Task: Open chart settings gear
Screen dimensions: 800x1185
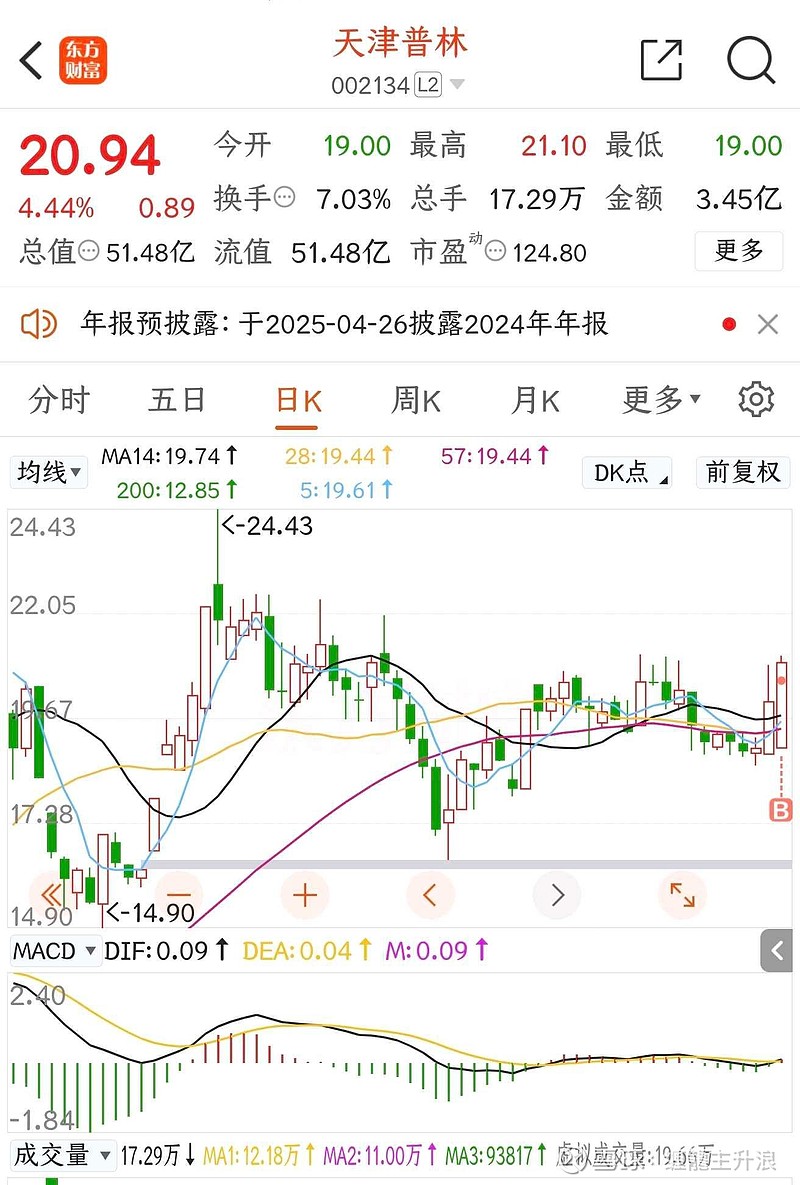Action: pyautogui.click(x=756, y=400)
